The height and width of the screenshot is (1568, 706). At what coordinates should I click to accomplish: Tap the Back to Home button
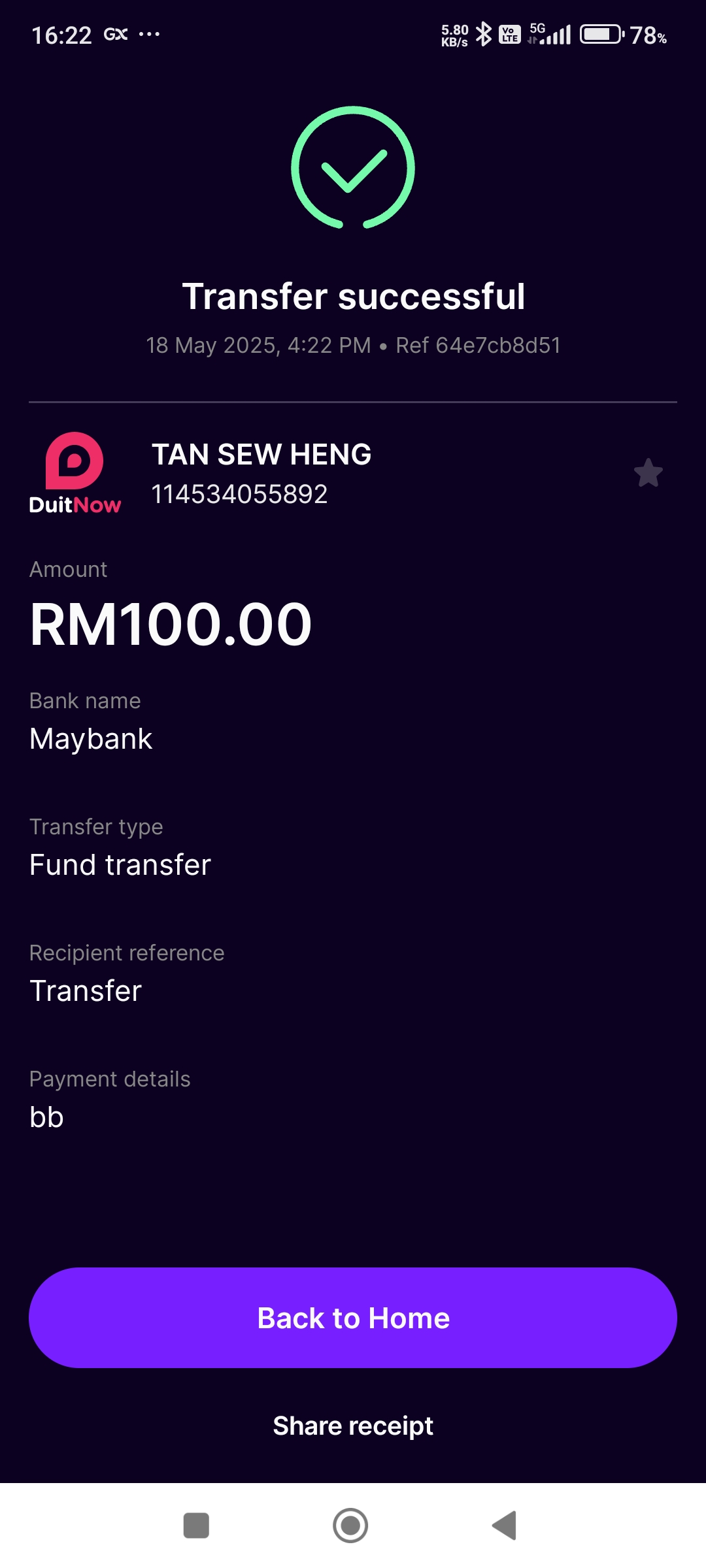coord(353,1318)
